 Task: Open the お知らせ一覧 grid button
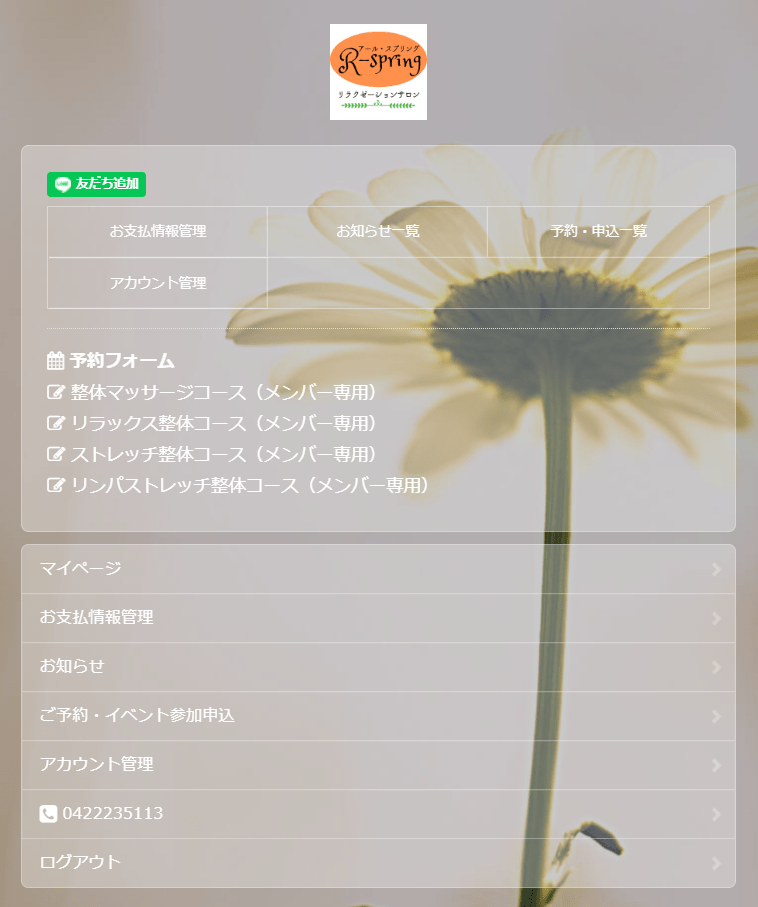(x=377, y=231)
